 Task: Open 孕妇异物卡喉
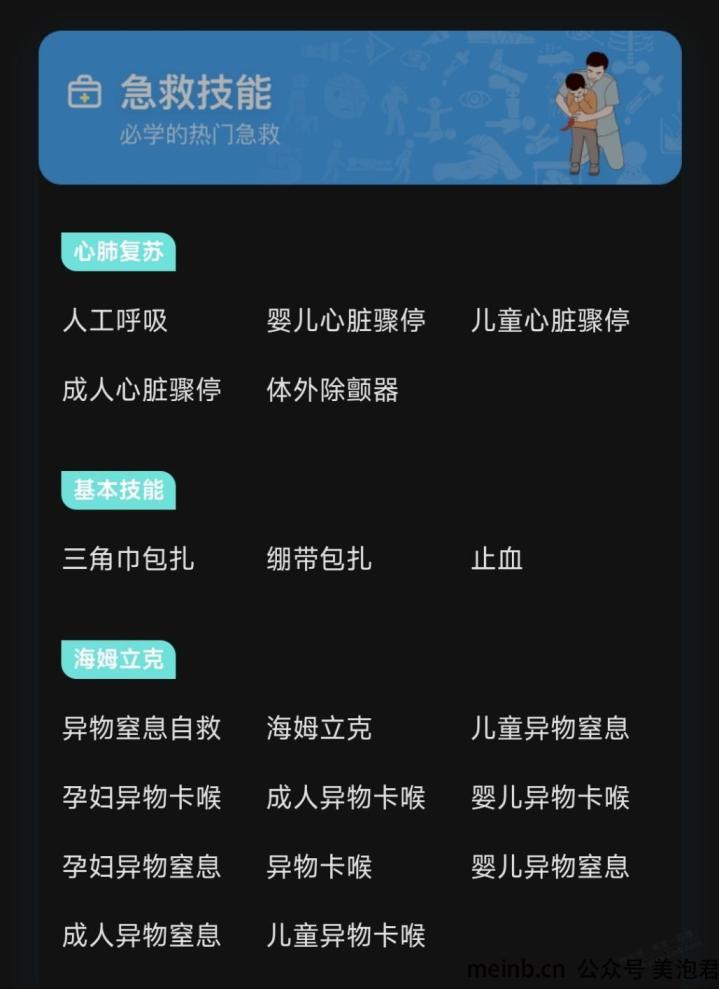click(141, 798)
